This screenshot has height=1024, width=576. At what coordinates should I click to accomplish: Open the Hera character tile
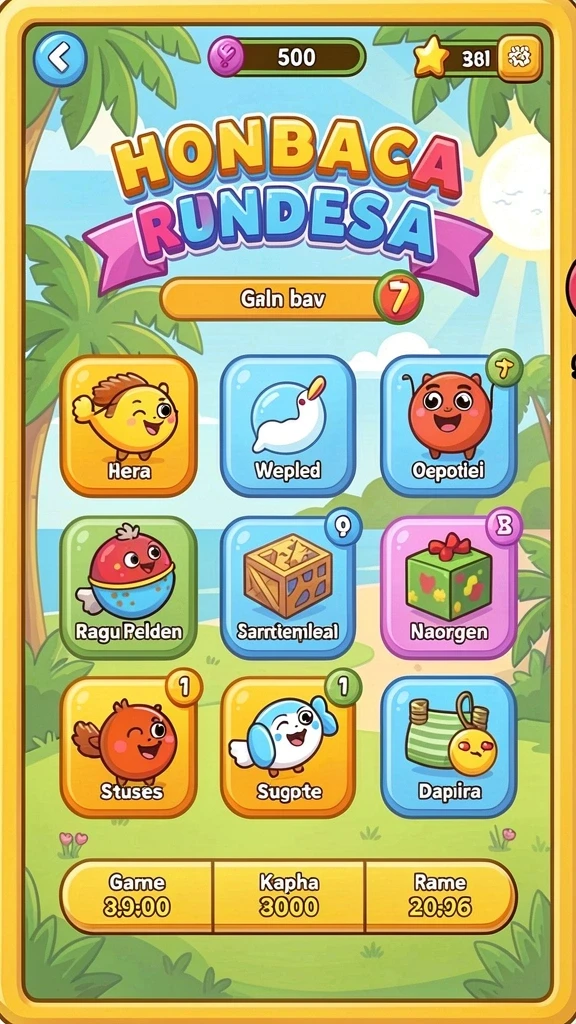tap(129, 426)
